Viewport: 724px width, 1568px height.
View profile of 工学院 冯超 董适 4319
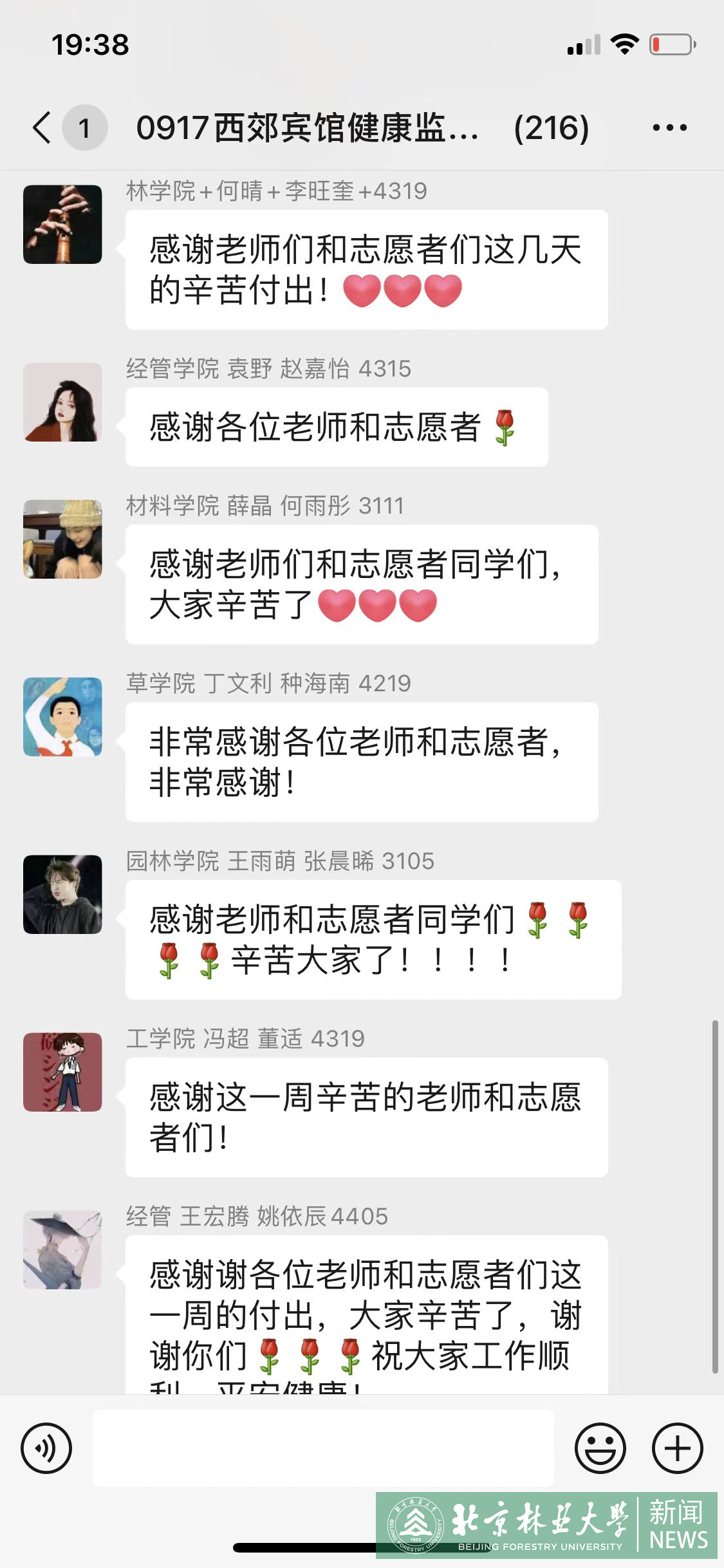(62, 1072)
